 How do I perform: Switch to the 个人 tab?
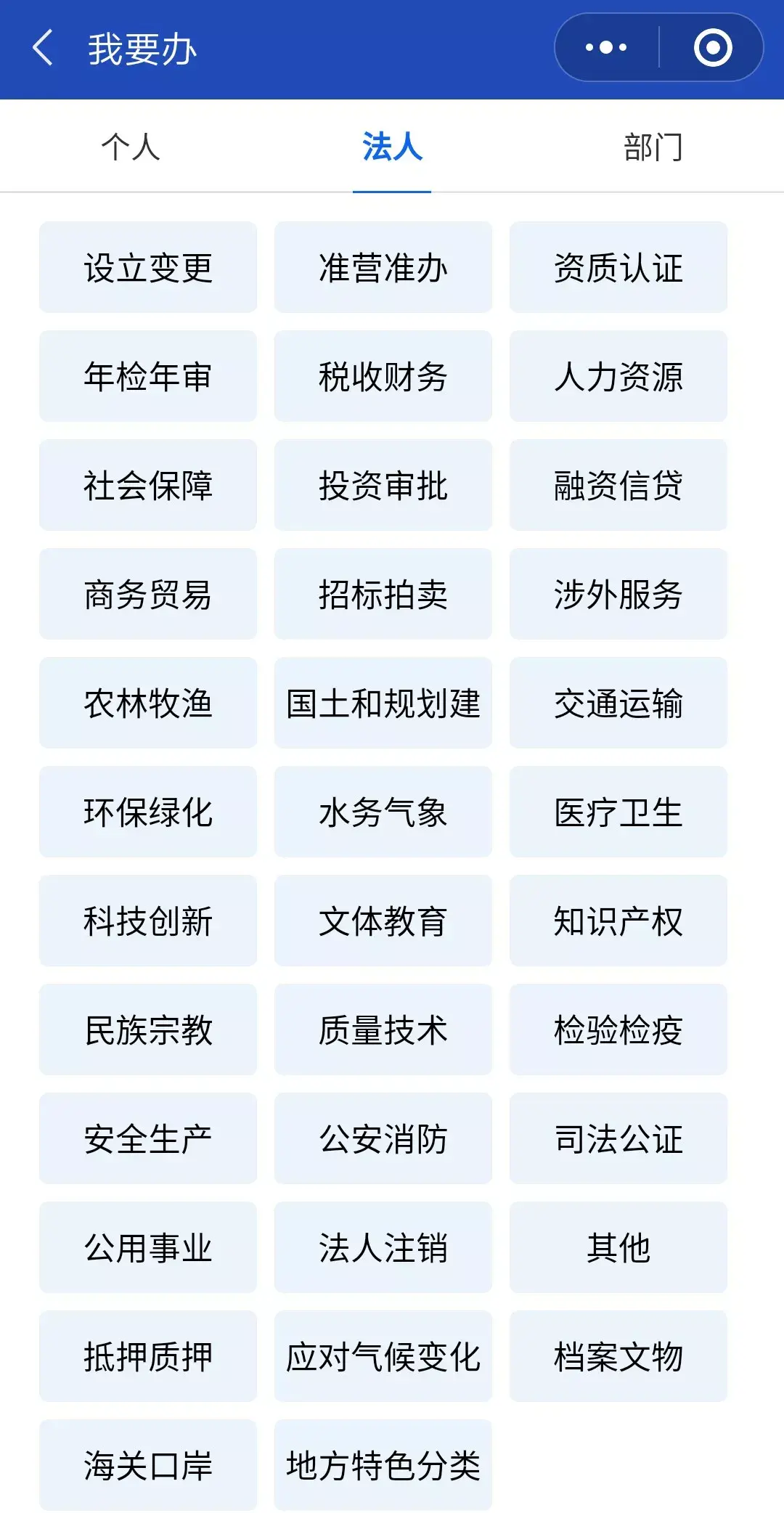(131, 147)
